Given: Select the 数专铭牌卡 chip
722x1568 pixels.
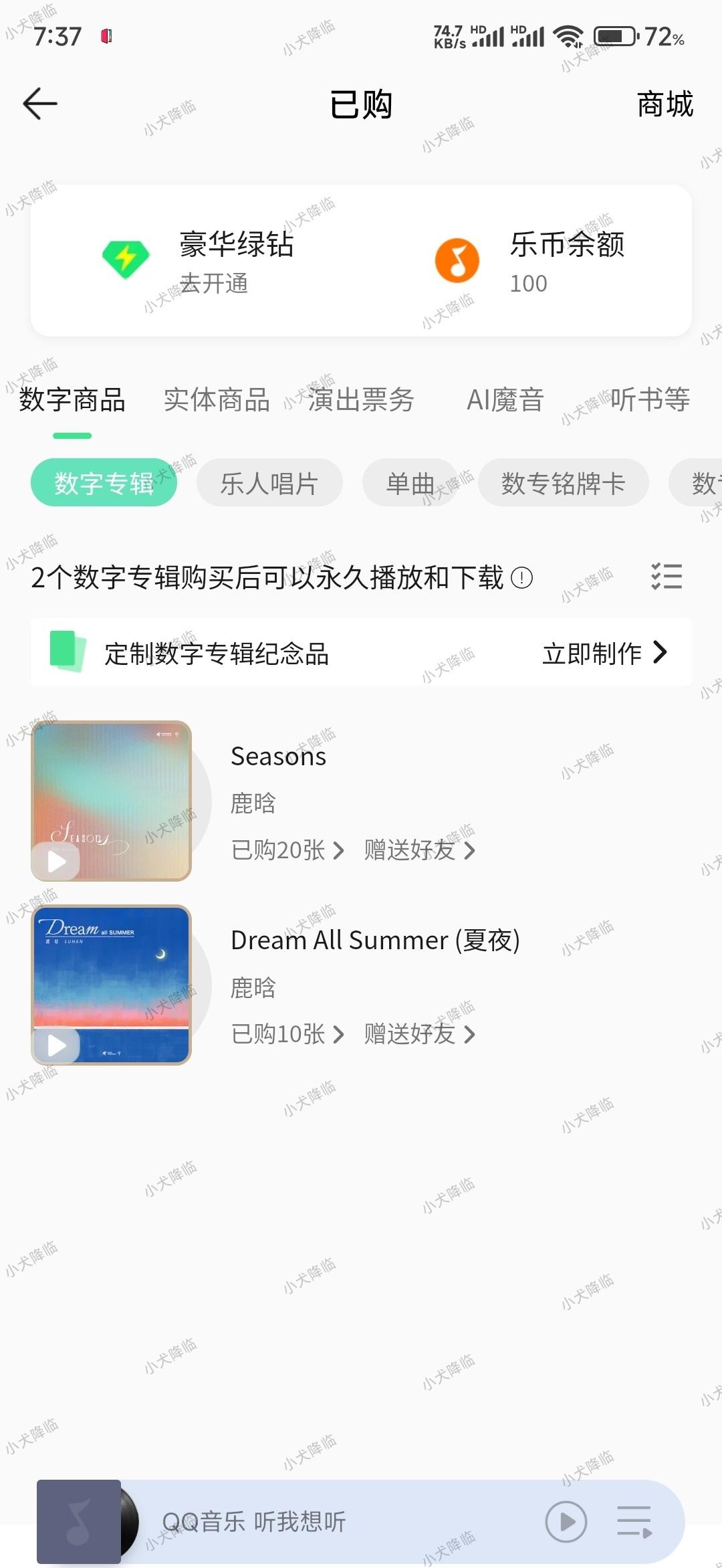Looking at the screenshot, I should click(563, 483).
